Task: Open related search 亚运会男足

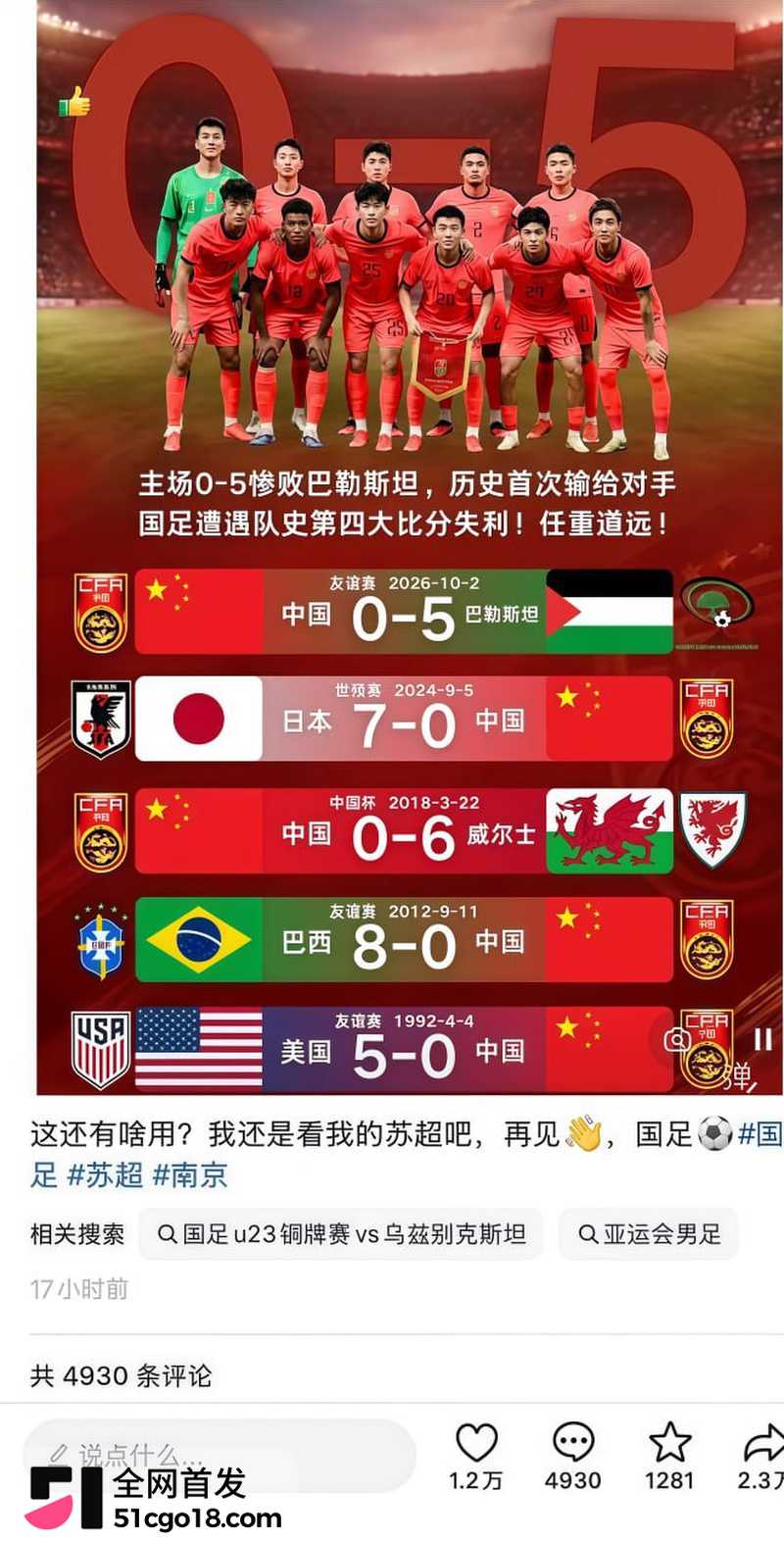Action: point(649,1233)
